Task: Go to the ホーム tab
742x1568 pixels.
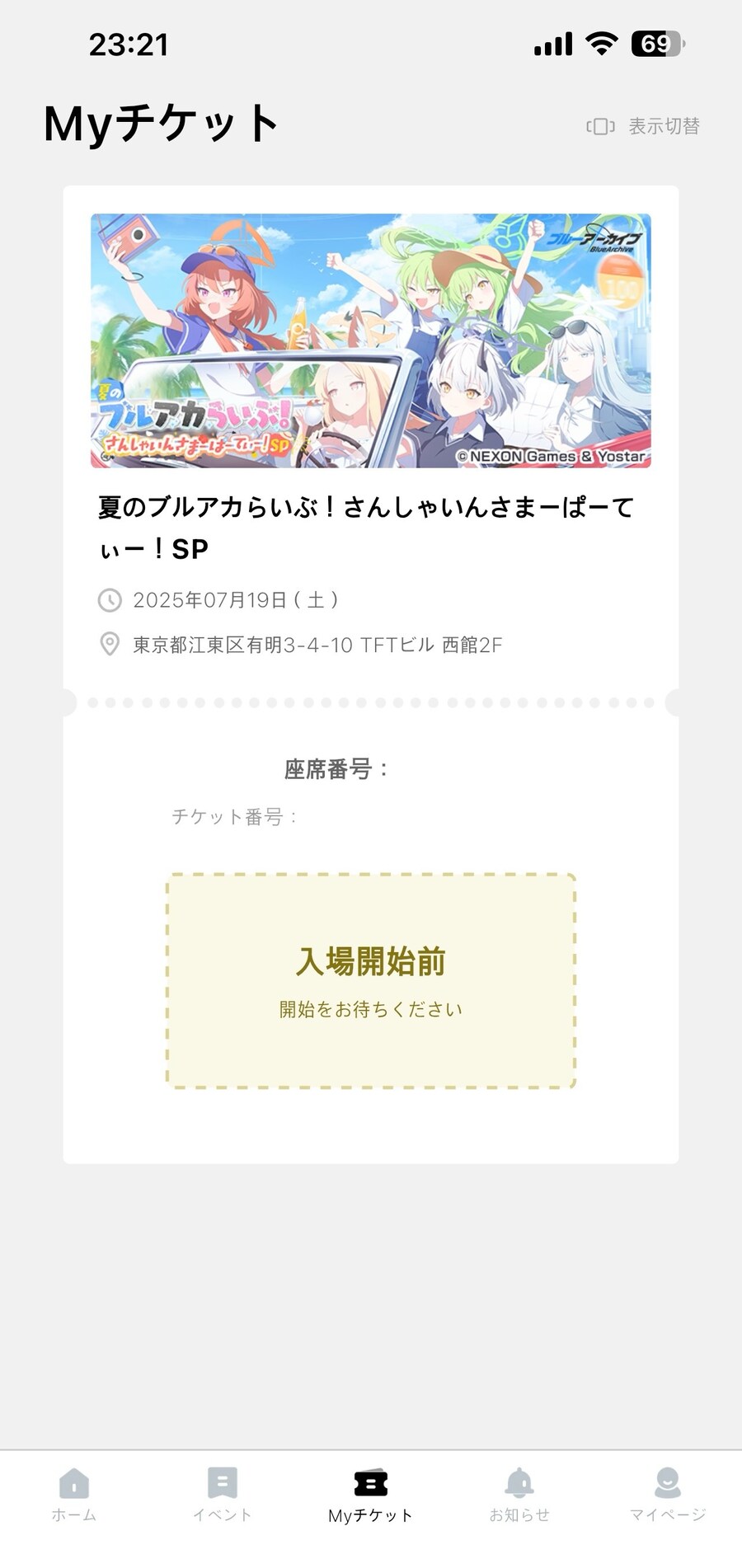Action: click(74, 1495)
